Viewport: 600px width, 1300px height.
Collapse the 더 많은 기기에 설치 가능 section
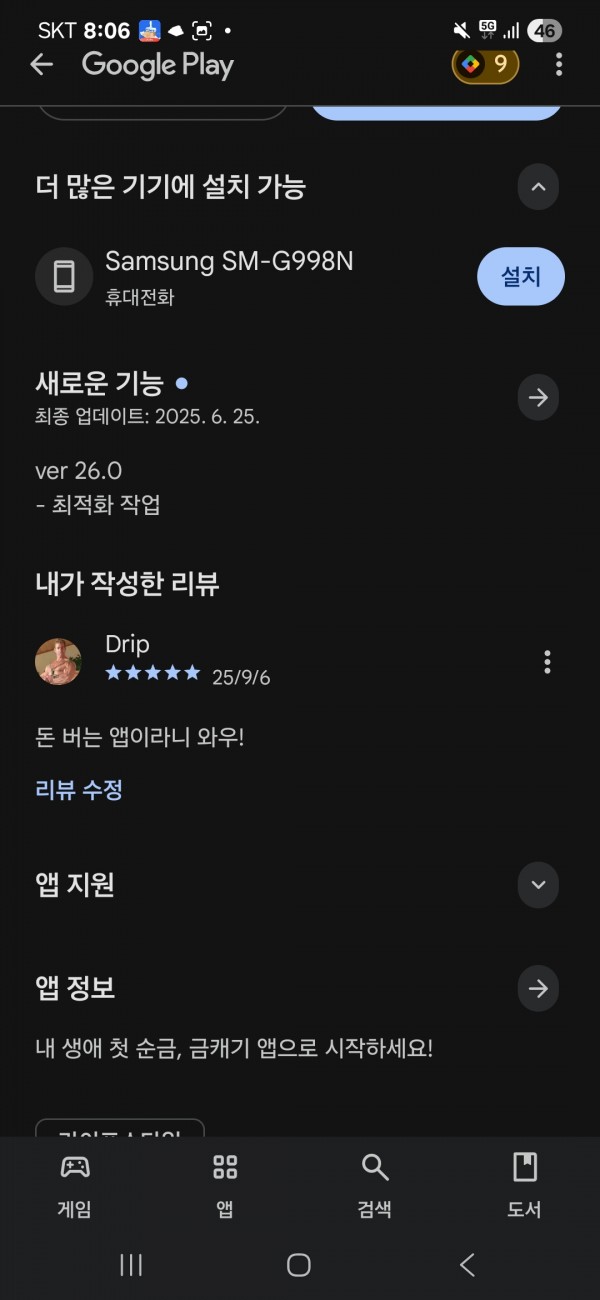coord(538,187)
